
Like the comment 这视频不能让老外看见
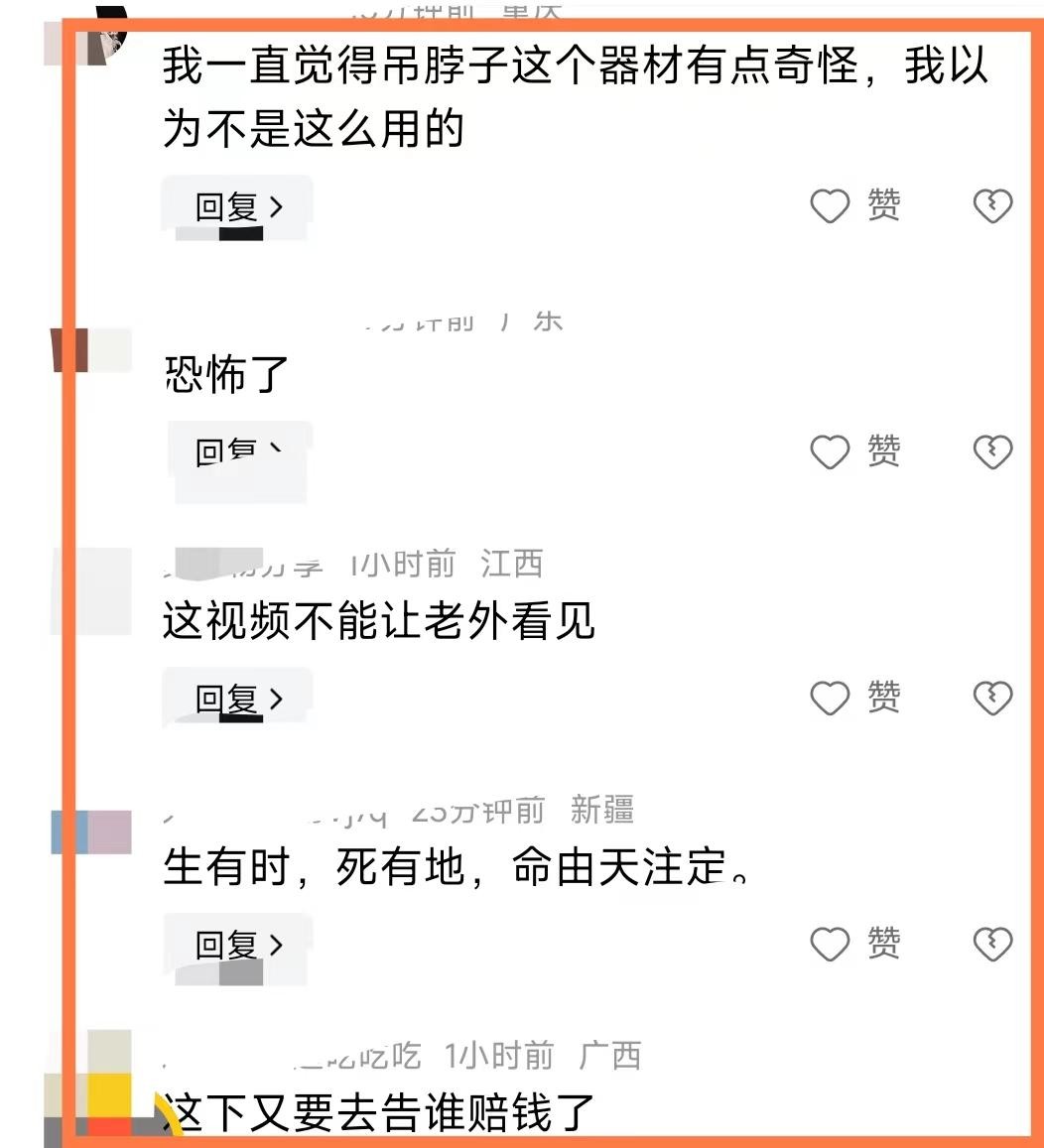tap(831, 699)
